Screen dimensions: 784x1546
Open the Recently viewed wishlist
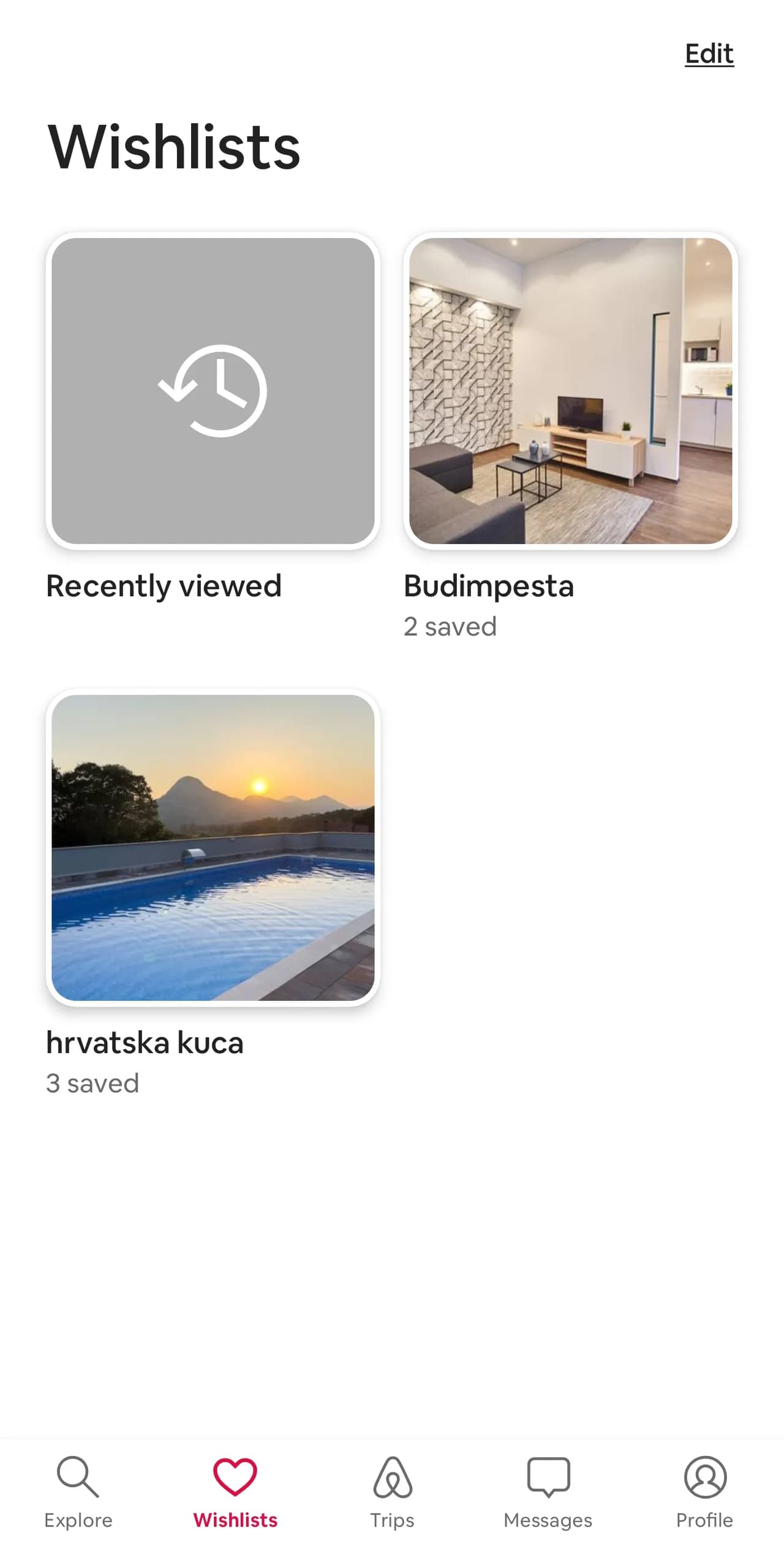point(213,391)
